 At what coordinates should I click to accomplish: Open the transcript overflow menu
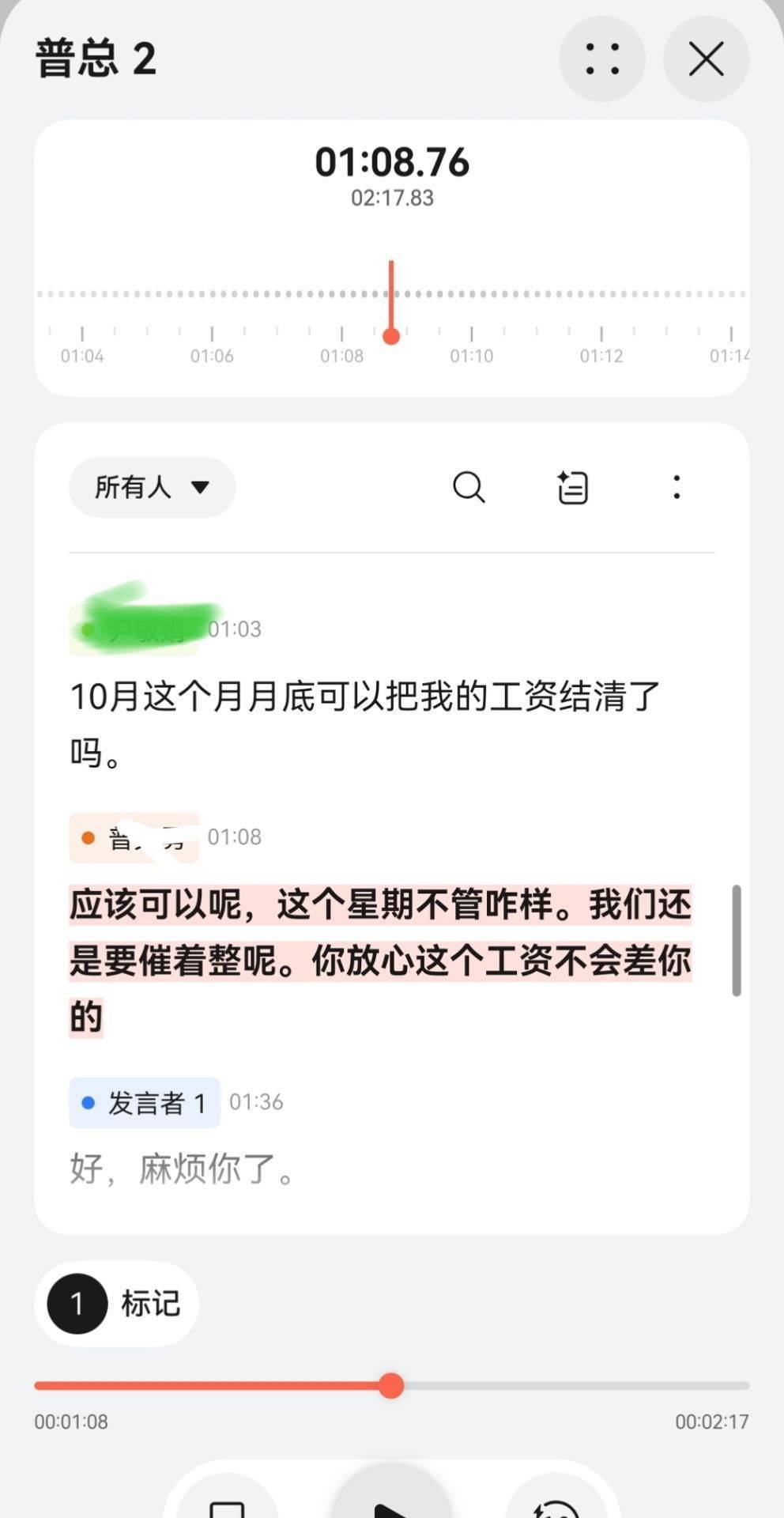[677, 487]
